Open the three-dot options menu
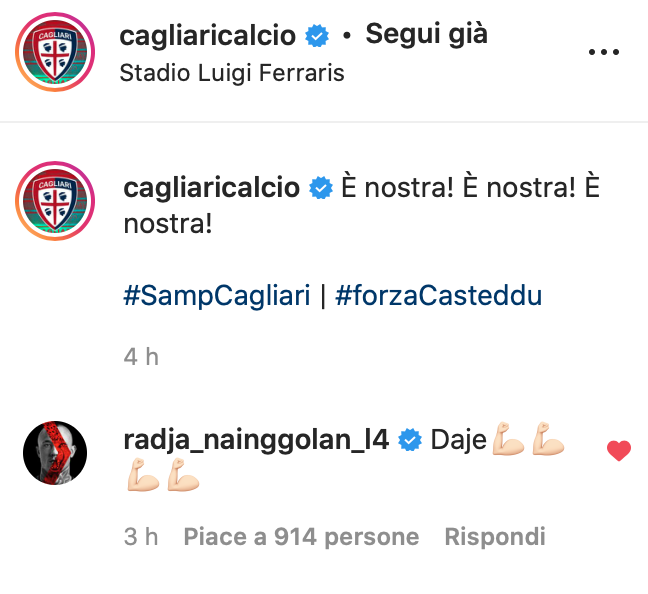 click(604, 53)
